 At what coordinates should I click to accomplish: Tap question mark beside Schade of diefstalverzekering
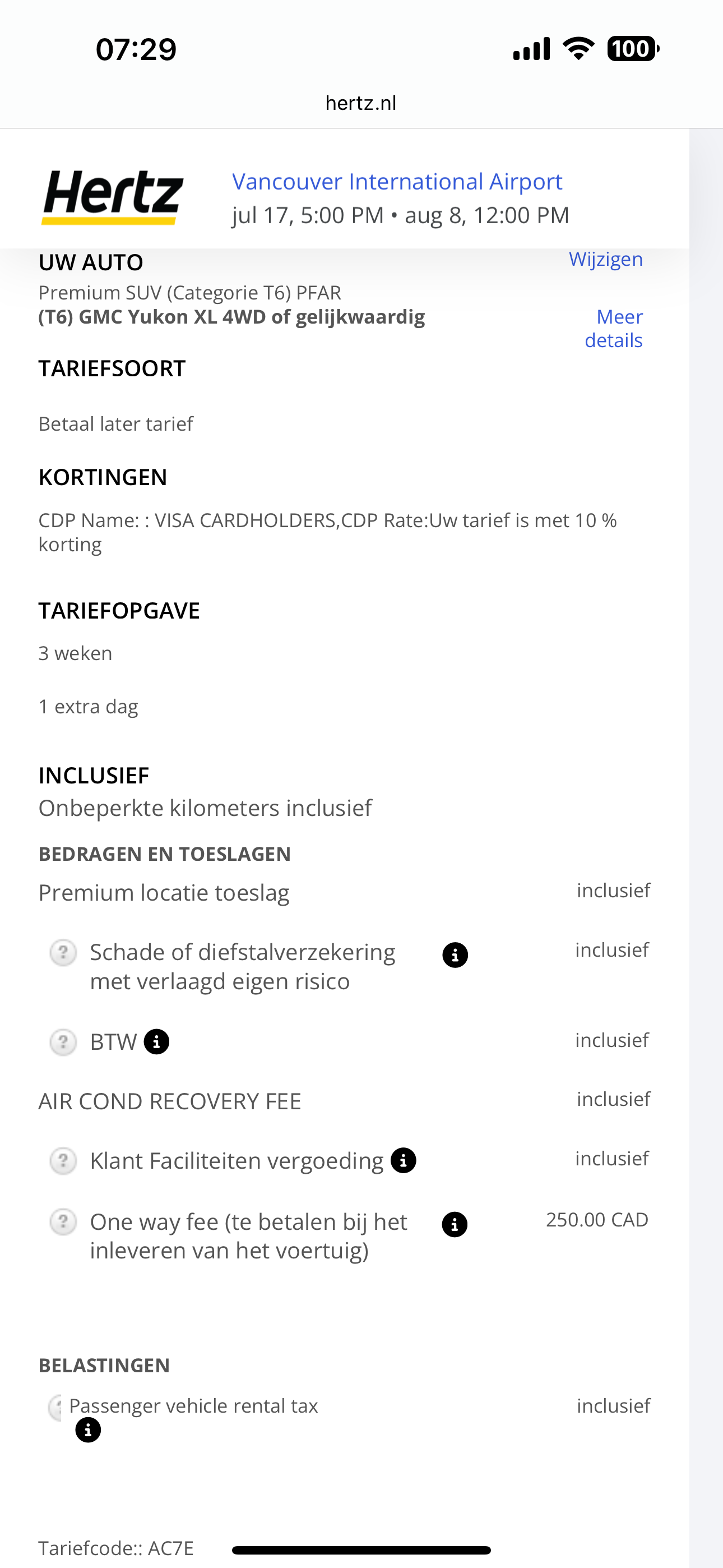coord(63,953)
